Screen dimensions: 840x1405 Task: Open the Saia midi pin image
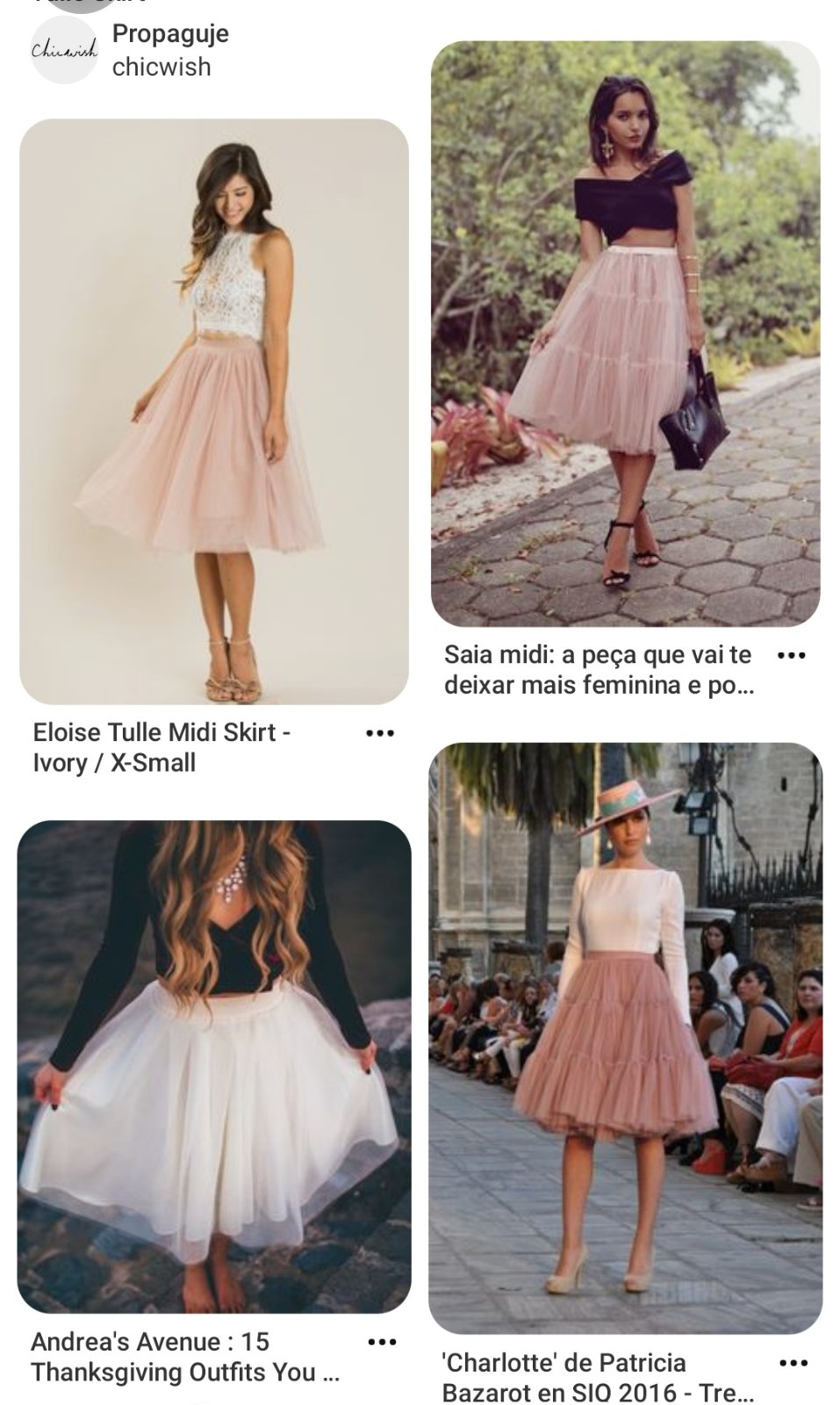point(625,334)
